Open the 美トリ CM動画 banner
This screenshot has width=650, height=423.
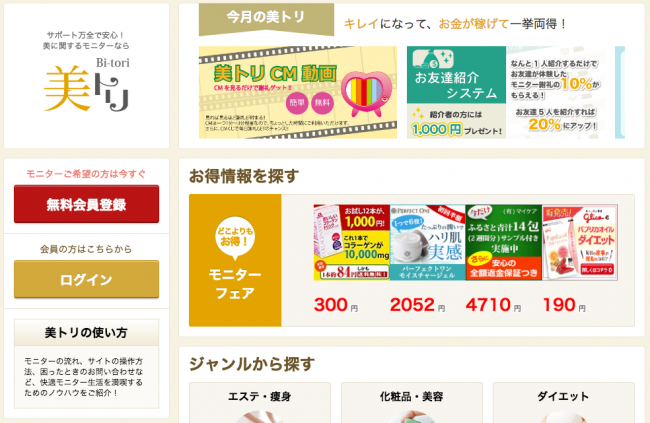[297, 92]
